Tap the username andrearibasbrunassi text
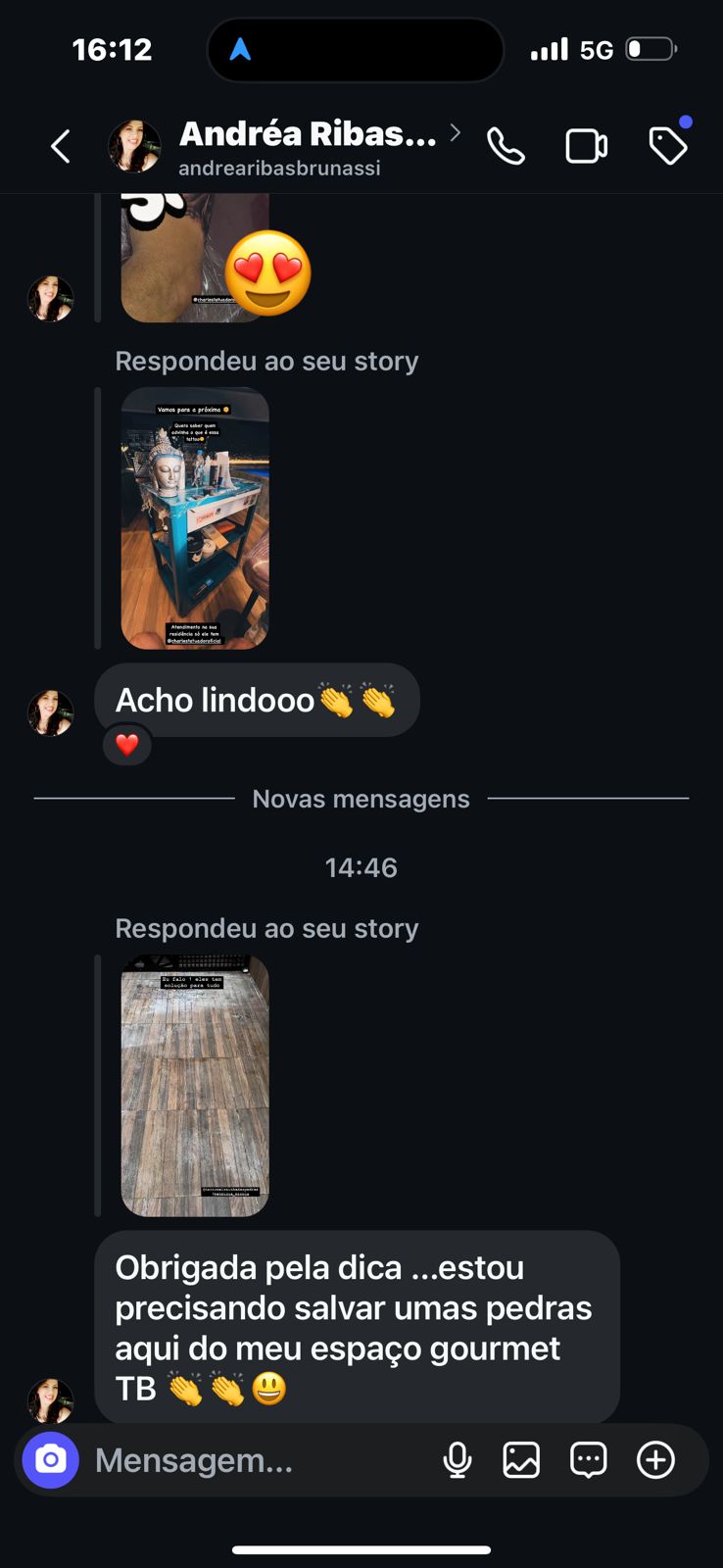 click(279, 167)
